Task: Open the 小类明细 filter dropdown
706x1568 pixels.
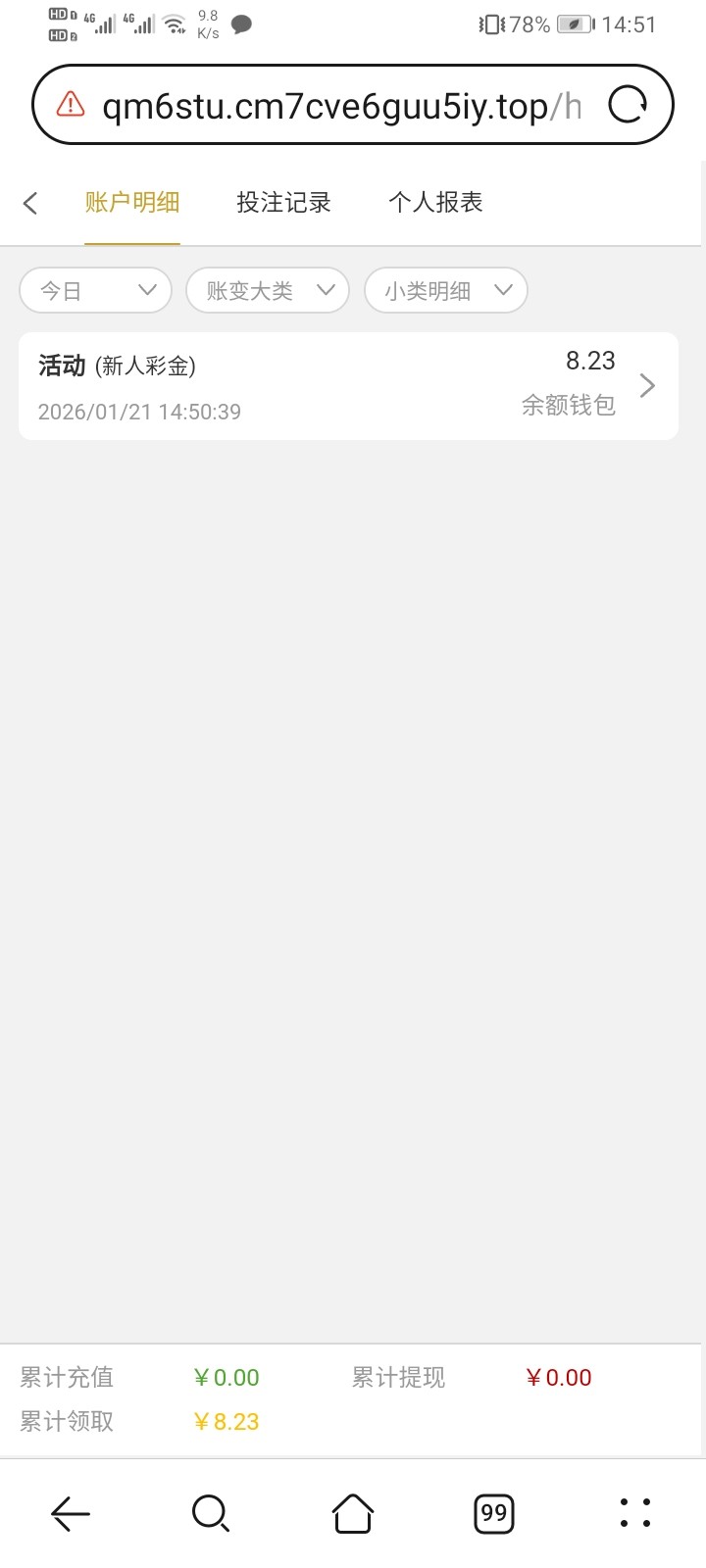Action: tap(446, 290)
